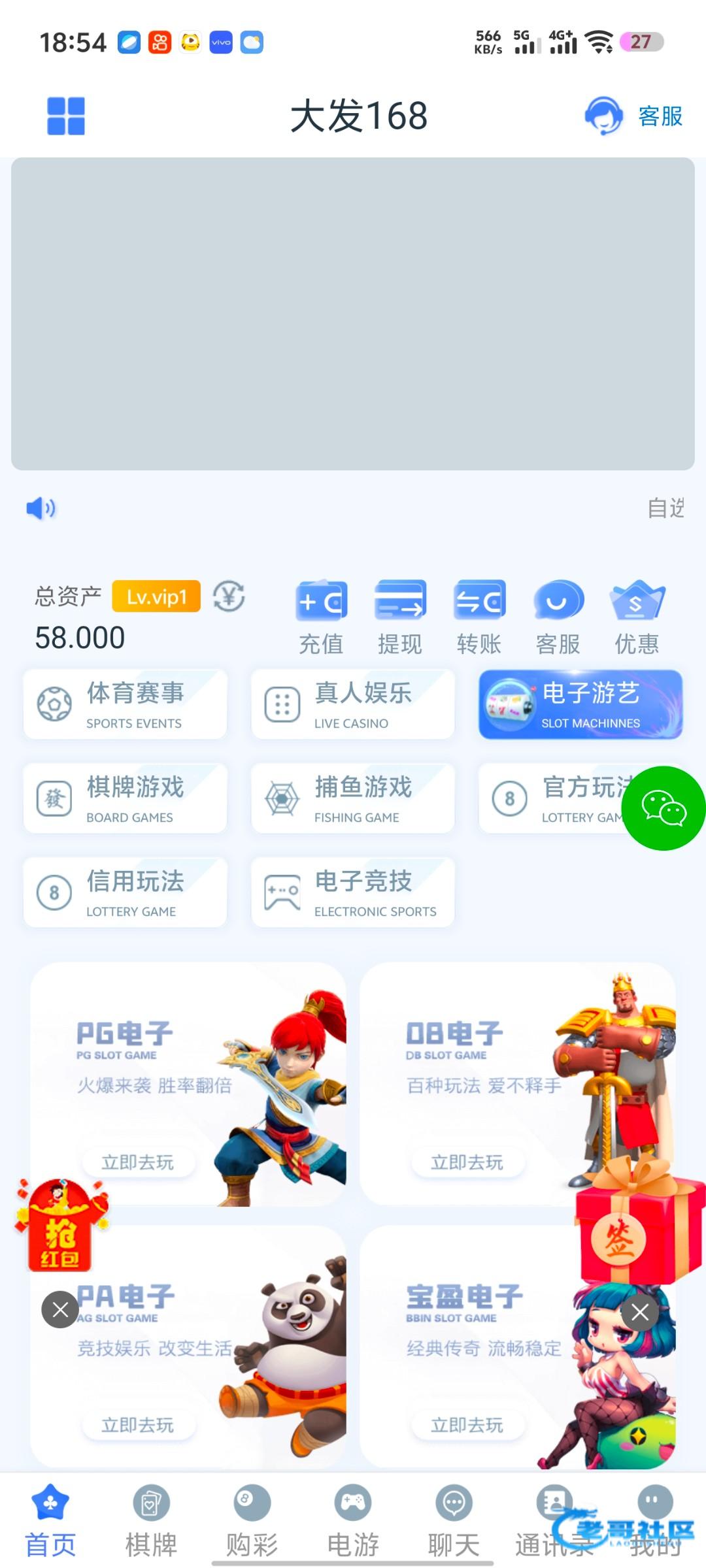
Task: Tap 立即去玩 on the PG电子 card
Action: click(138, 1162)
